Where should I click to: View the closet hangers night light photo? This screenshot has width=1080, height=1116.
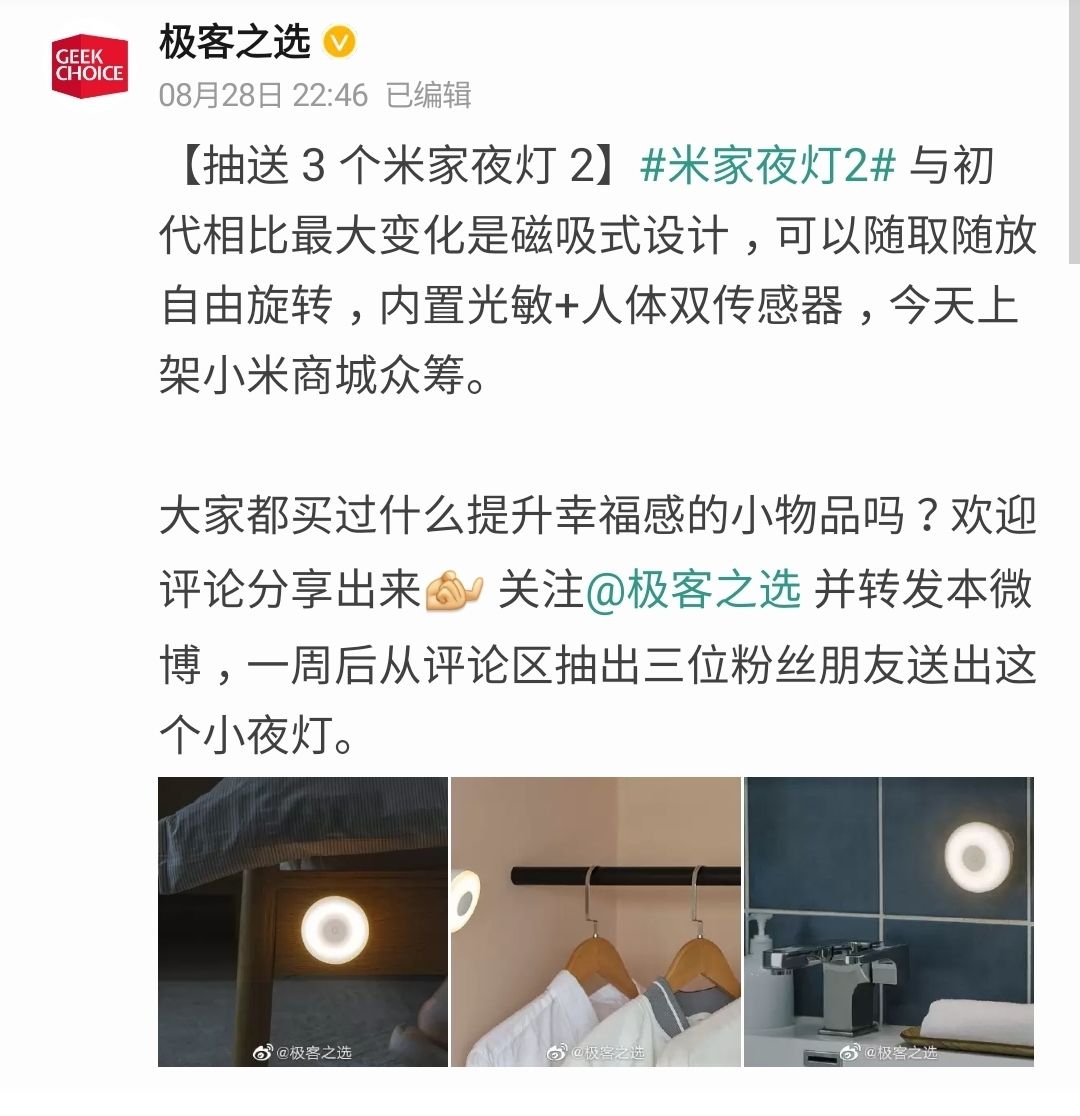click(595, 921)
